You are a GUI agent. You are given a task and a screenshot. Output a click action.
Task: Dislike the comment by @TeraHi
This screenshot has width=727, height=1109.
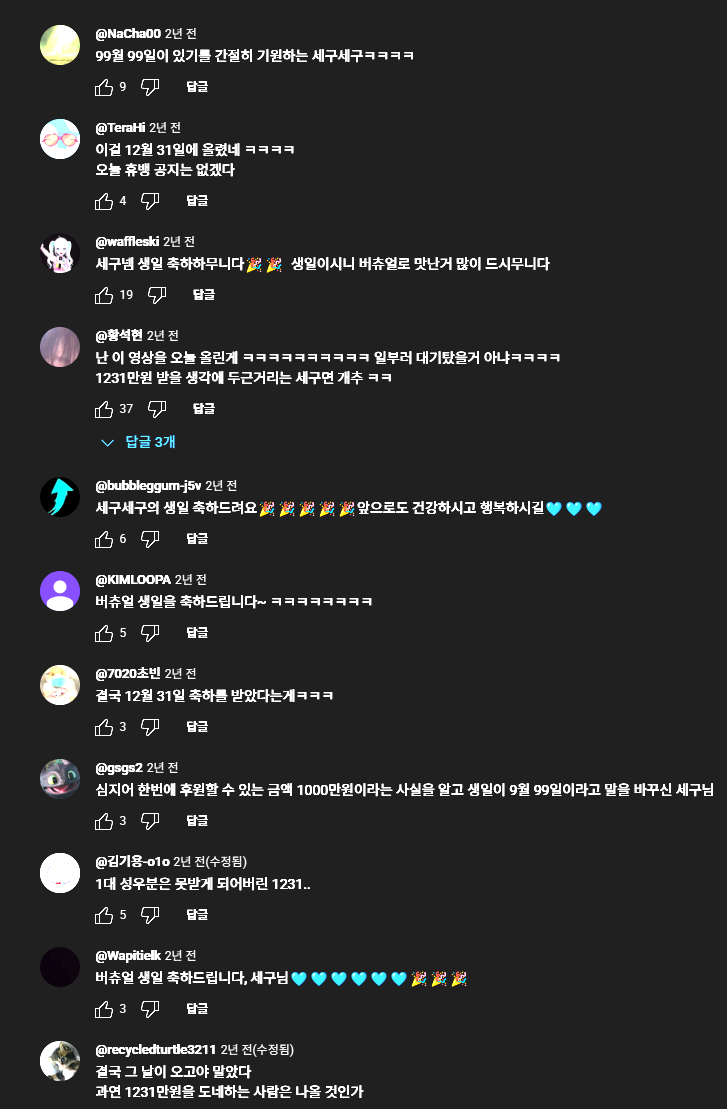pyautogui.click(x=150, y=201)
